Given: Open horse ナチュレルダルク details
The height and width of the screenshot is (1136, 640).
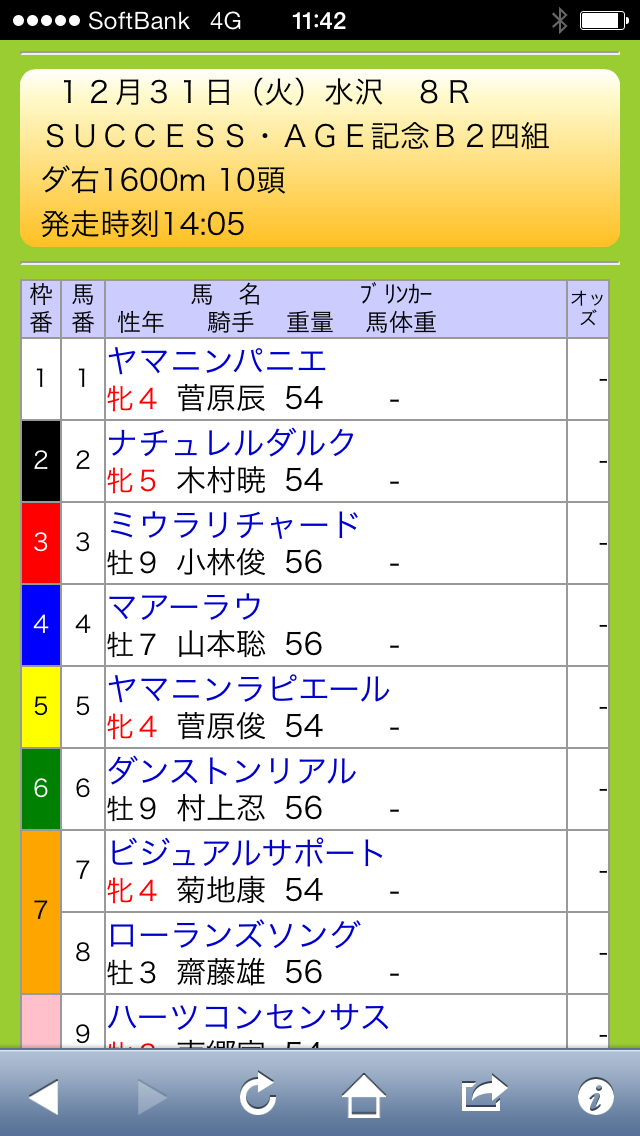Looking at the screenshot, I should pos(231,442).
